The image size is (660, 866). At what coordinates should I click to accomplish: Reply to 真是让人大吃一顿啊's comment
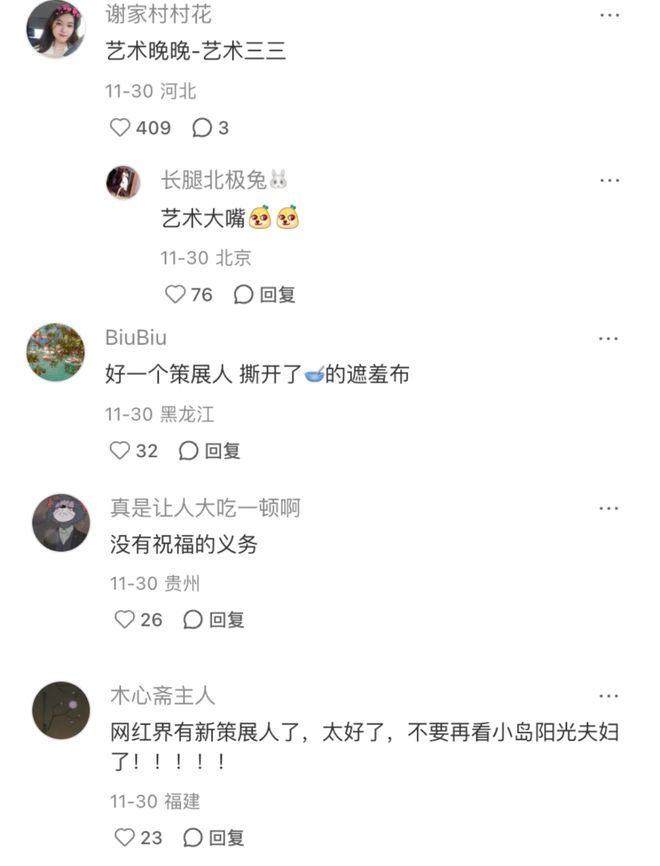(x=214, y=620)
